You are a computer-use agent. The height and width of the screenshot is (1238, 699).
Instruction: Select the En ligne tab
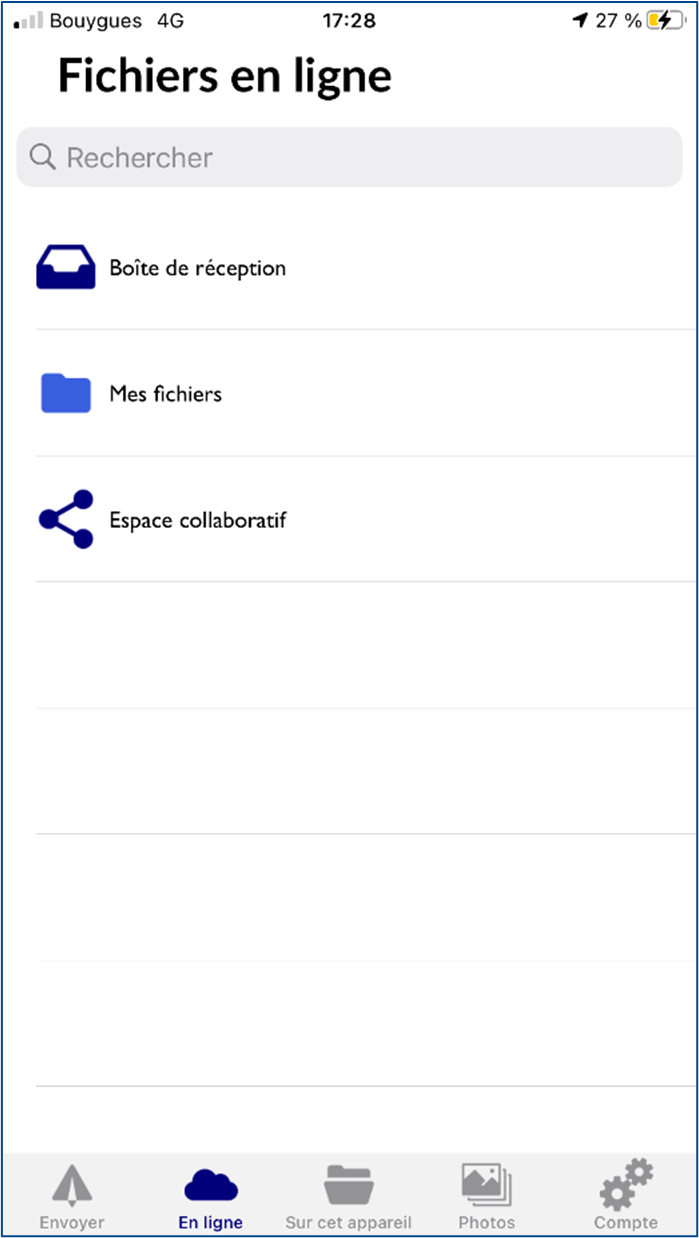coord(210,1196)
